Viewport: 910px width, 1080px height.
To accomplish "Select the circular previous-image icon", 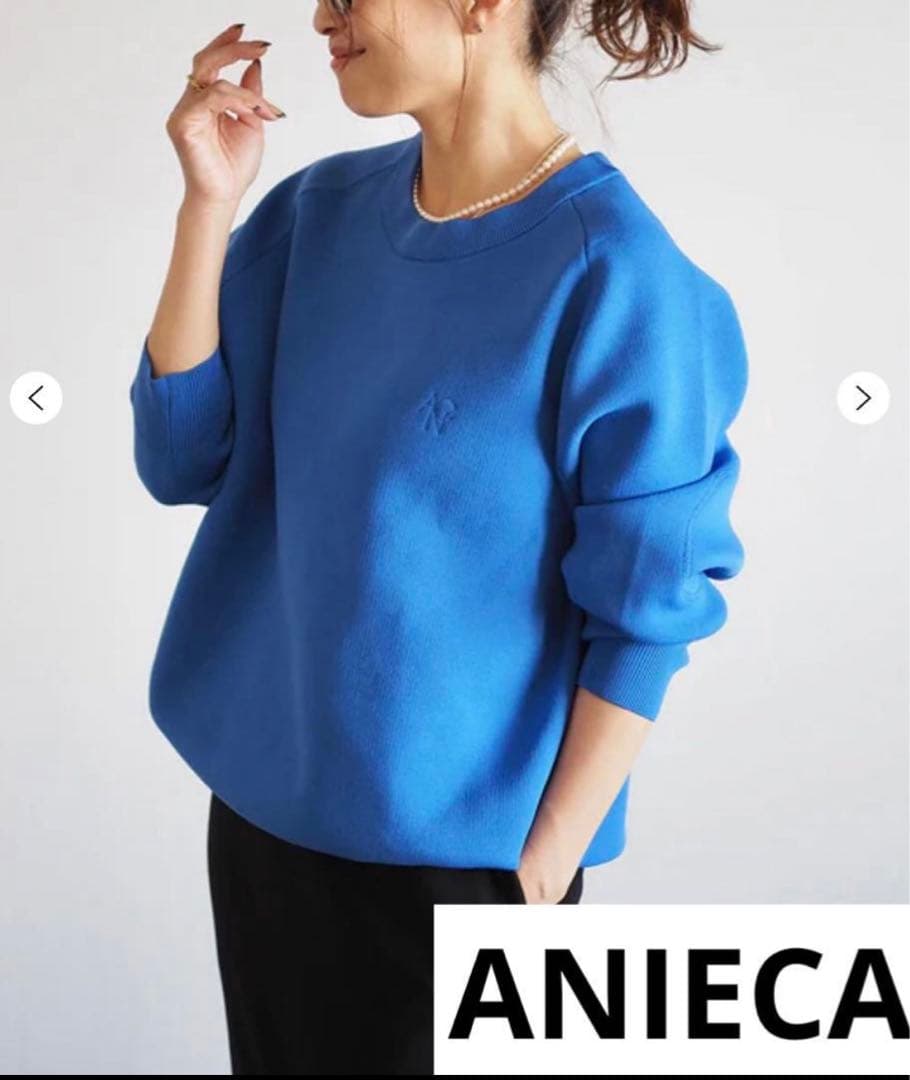I will click(x=35, y=398).
